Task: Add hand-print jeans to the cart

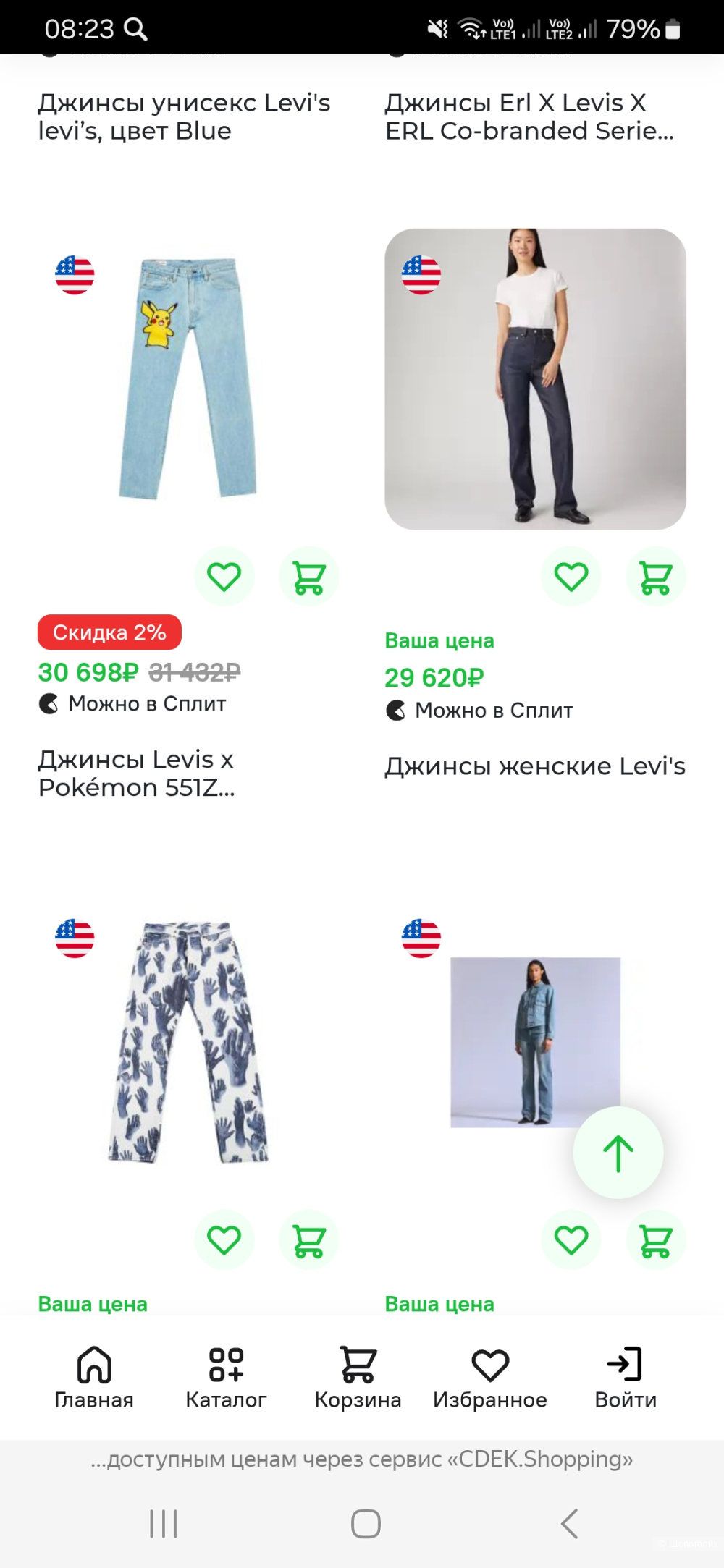Action: pyautogui.click(x=308, y=1239)
